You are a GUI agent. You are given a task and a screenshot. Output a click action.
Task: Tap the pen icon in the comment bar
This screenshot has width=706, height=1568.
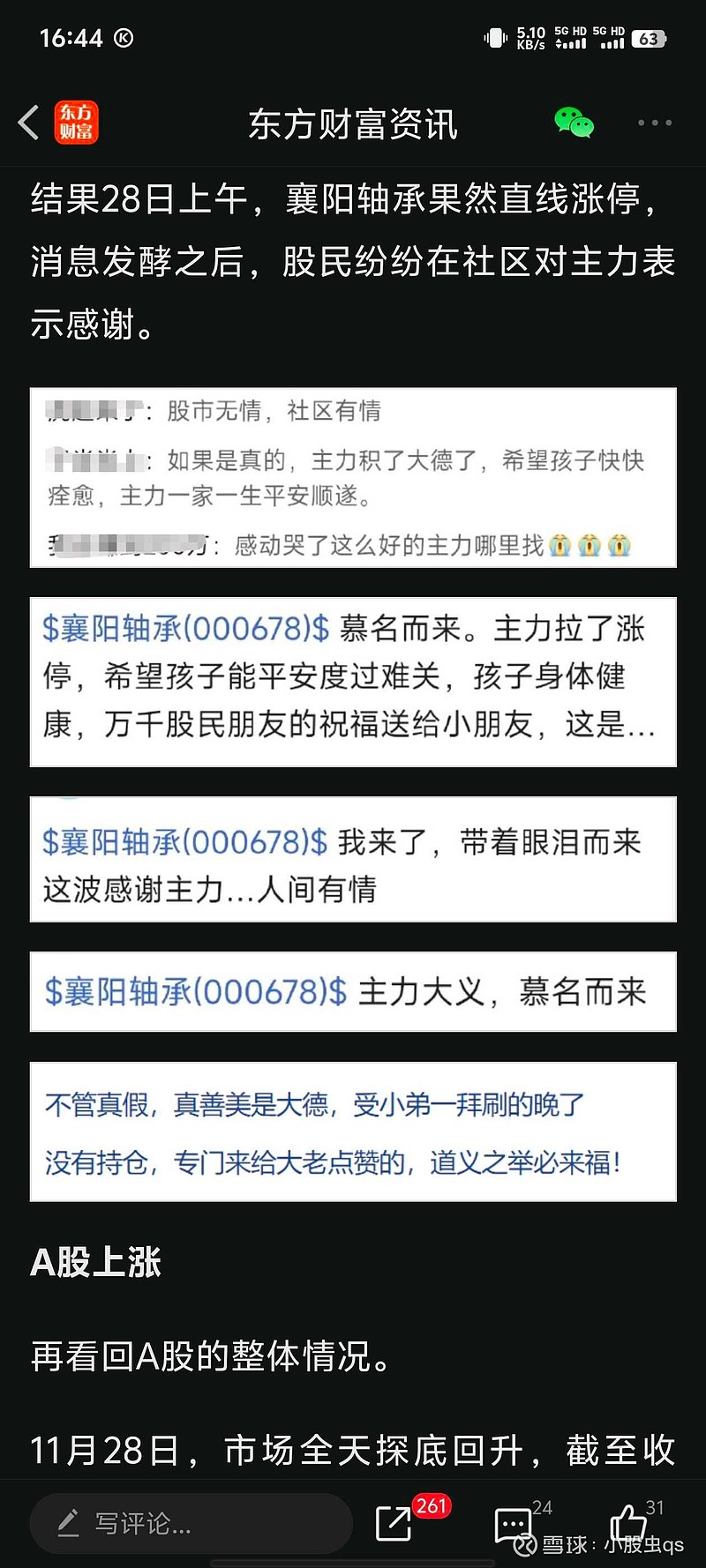67,1523
